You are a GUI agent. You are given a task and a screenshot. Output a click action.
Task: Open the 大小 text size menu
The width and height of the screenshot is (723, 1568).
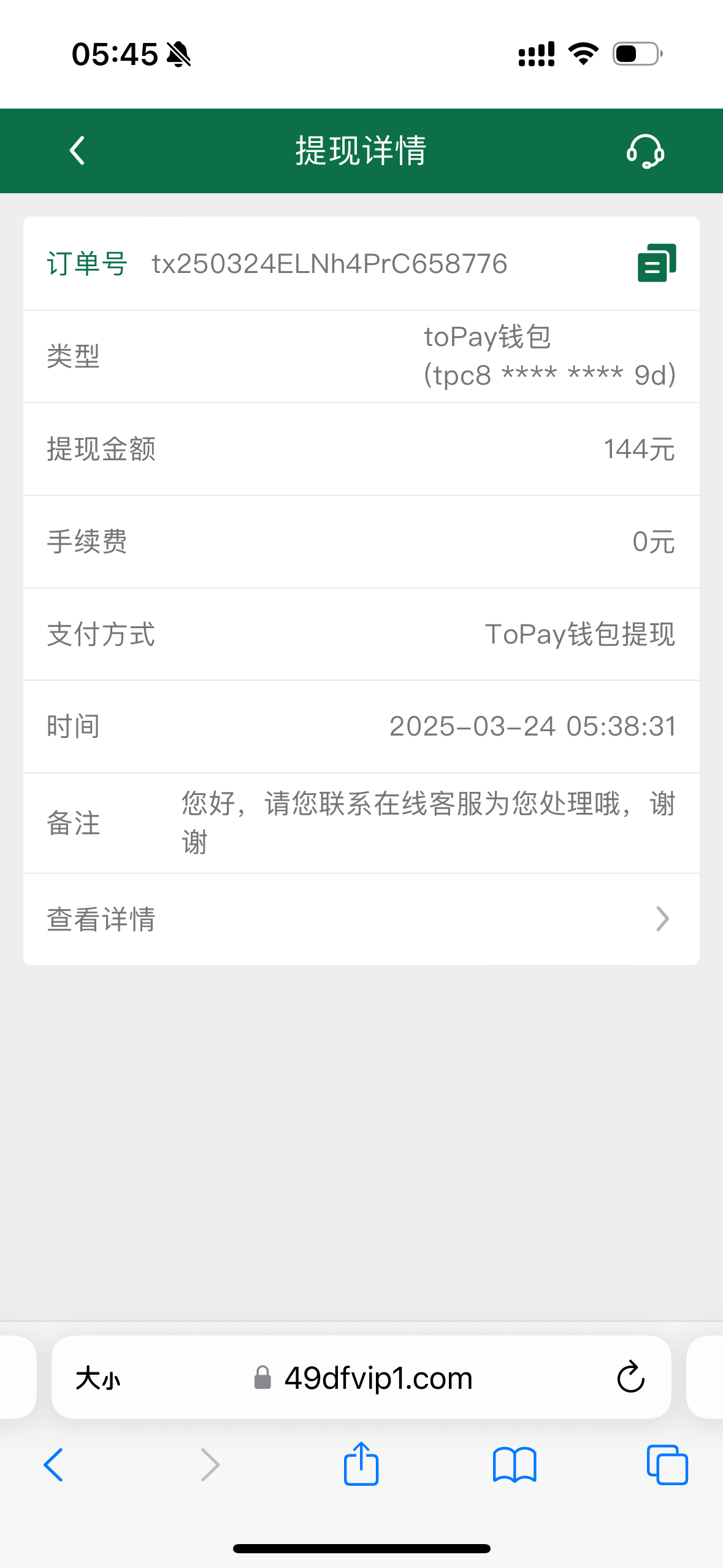point(98,1379)
